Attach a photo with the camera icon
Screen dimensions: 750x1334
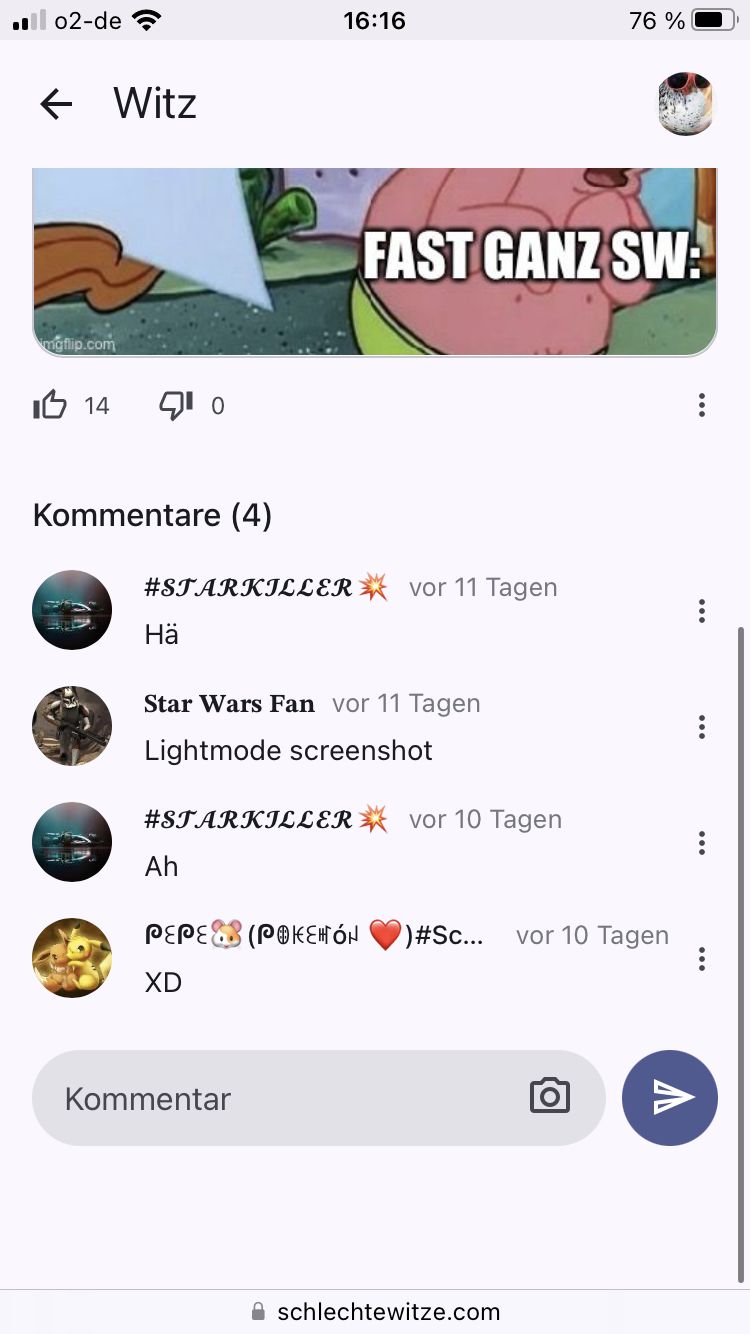[550, 1096]
